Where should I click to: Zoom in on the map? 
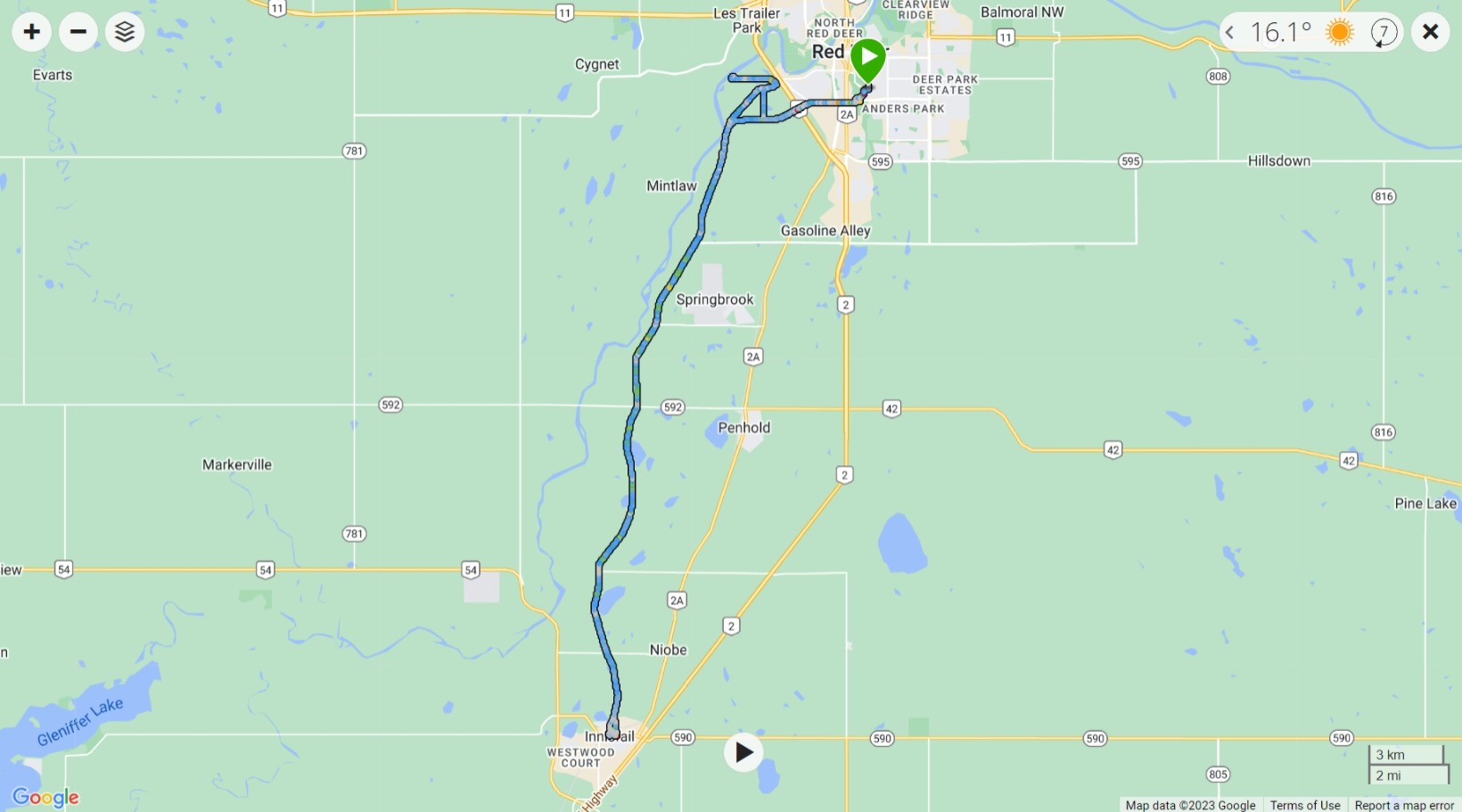(x=32, y=32)
